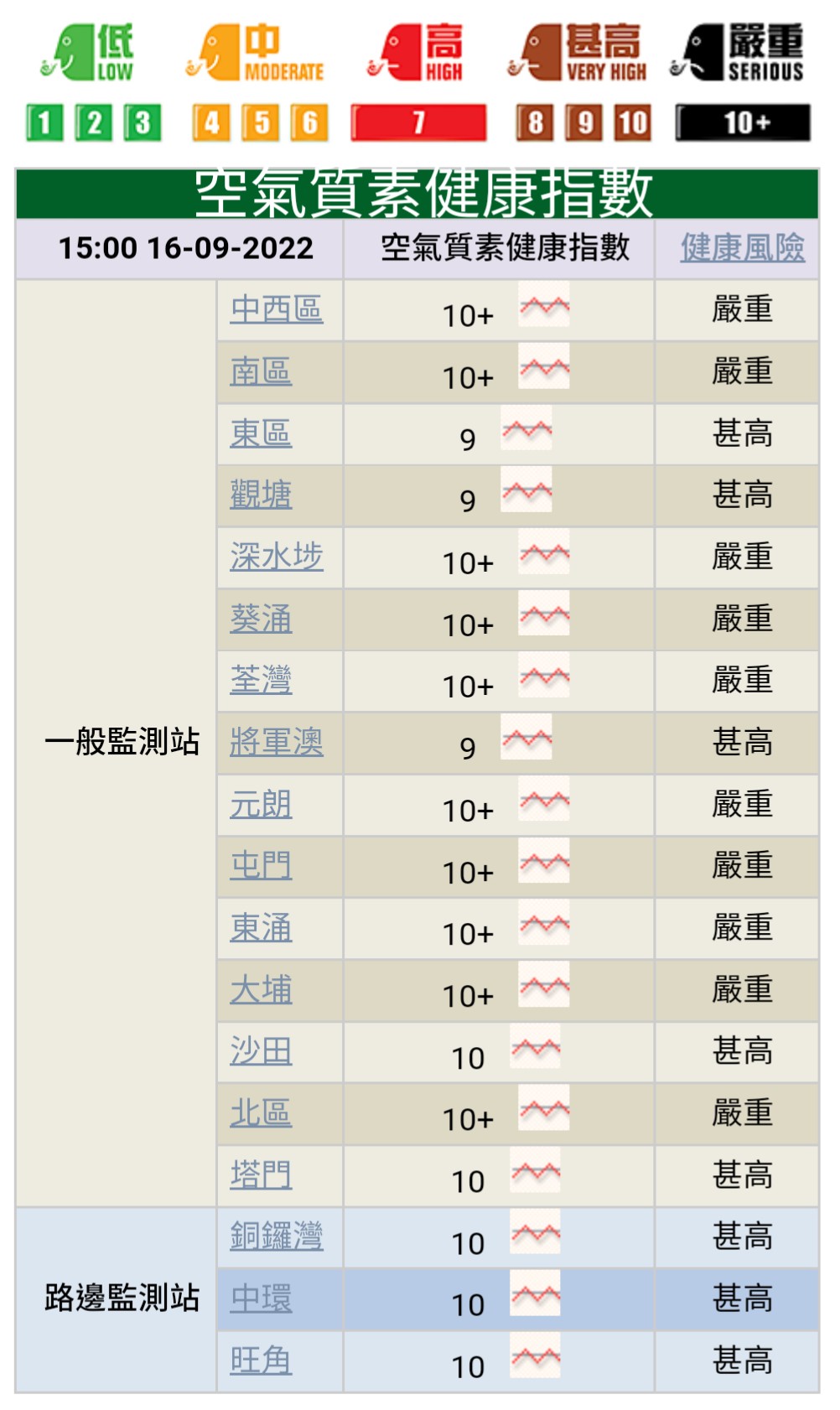View the 將軍澳 station page
This screenshot has width=840, height=1410.
pyautogui.click(x=277, y=743)
